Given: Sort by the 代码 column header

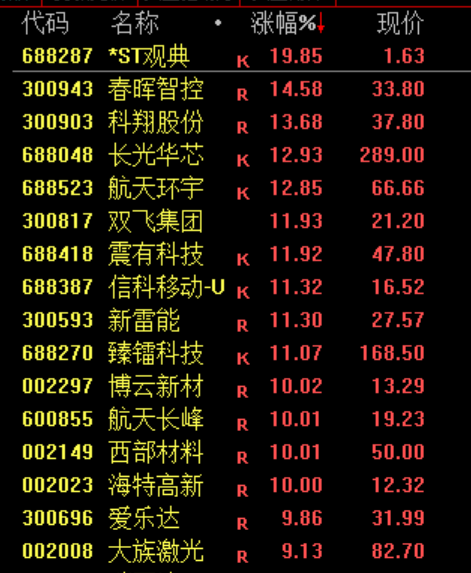Looking at the screenshot, I should click(45, 23).
